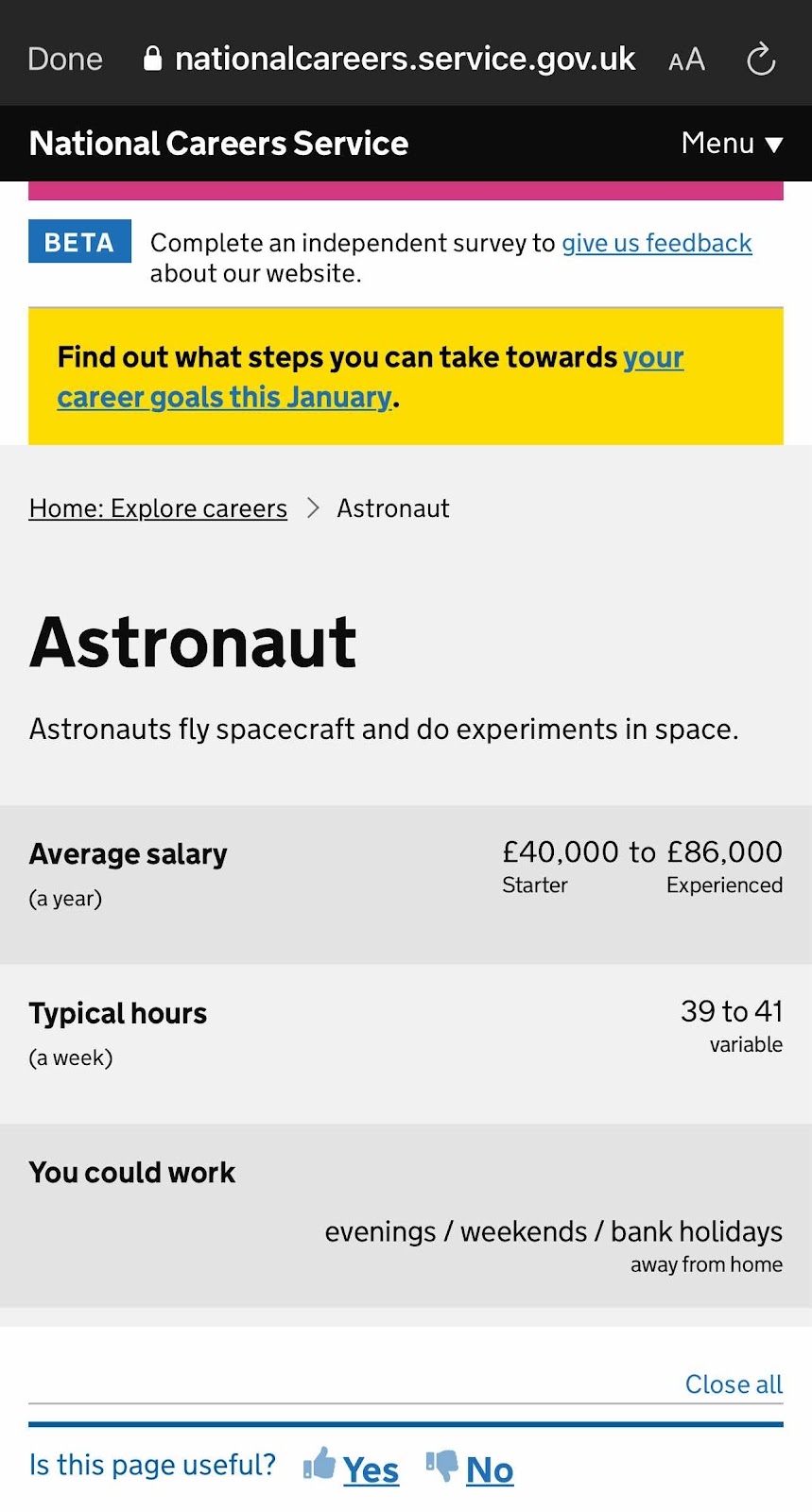Answer No to page useful question
This screenshot has height=1512, width=812.
pyautogui.click(x=489, y=1469)
